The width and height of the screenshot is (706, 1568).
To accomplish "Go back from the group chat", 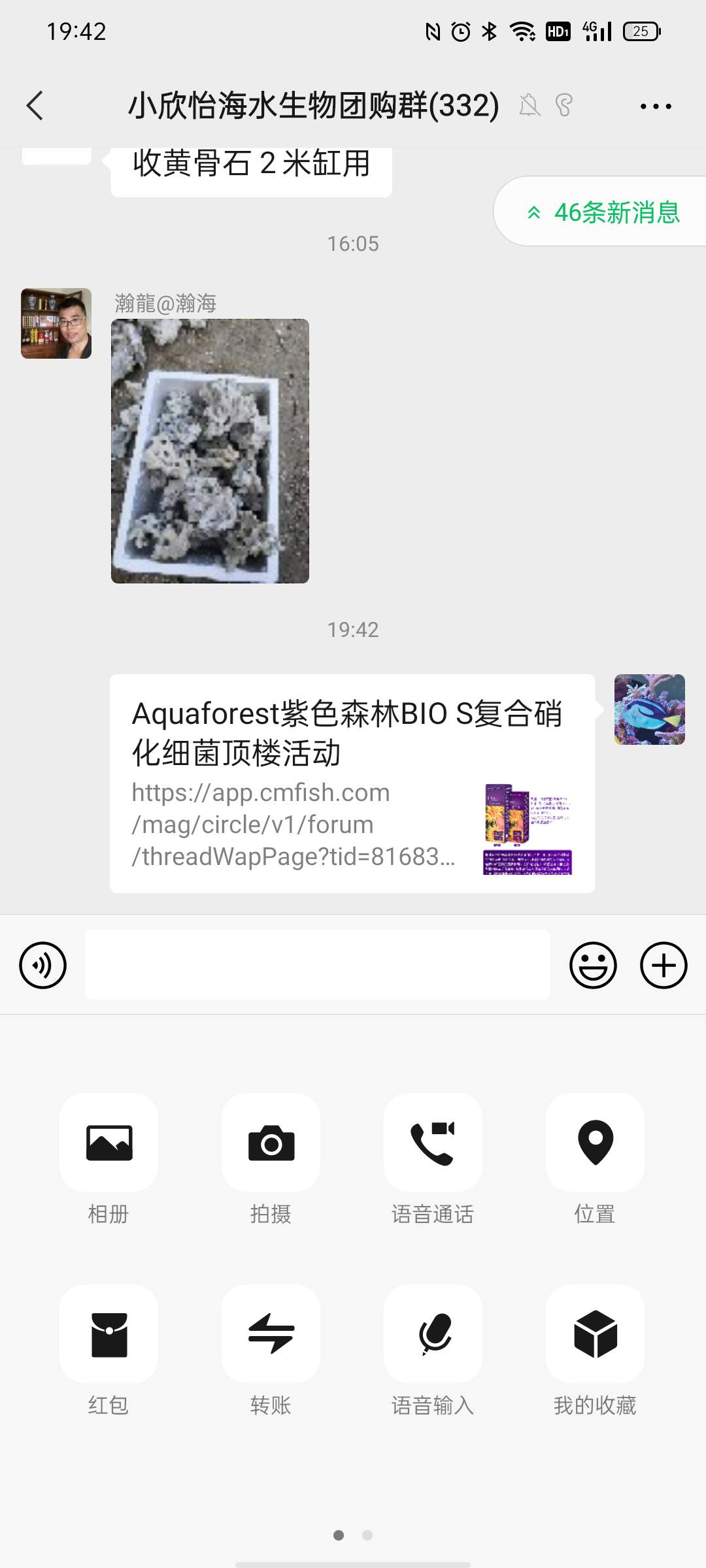I will point(35,106).
